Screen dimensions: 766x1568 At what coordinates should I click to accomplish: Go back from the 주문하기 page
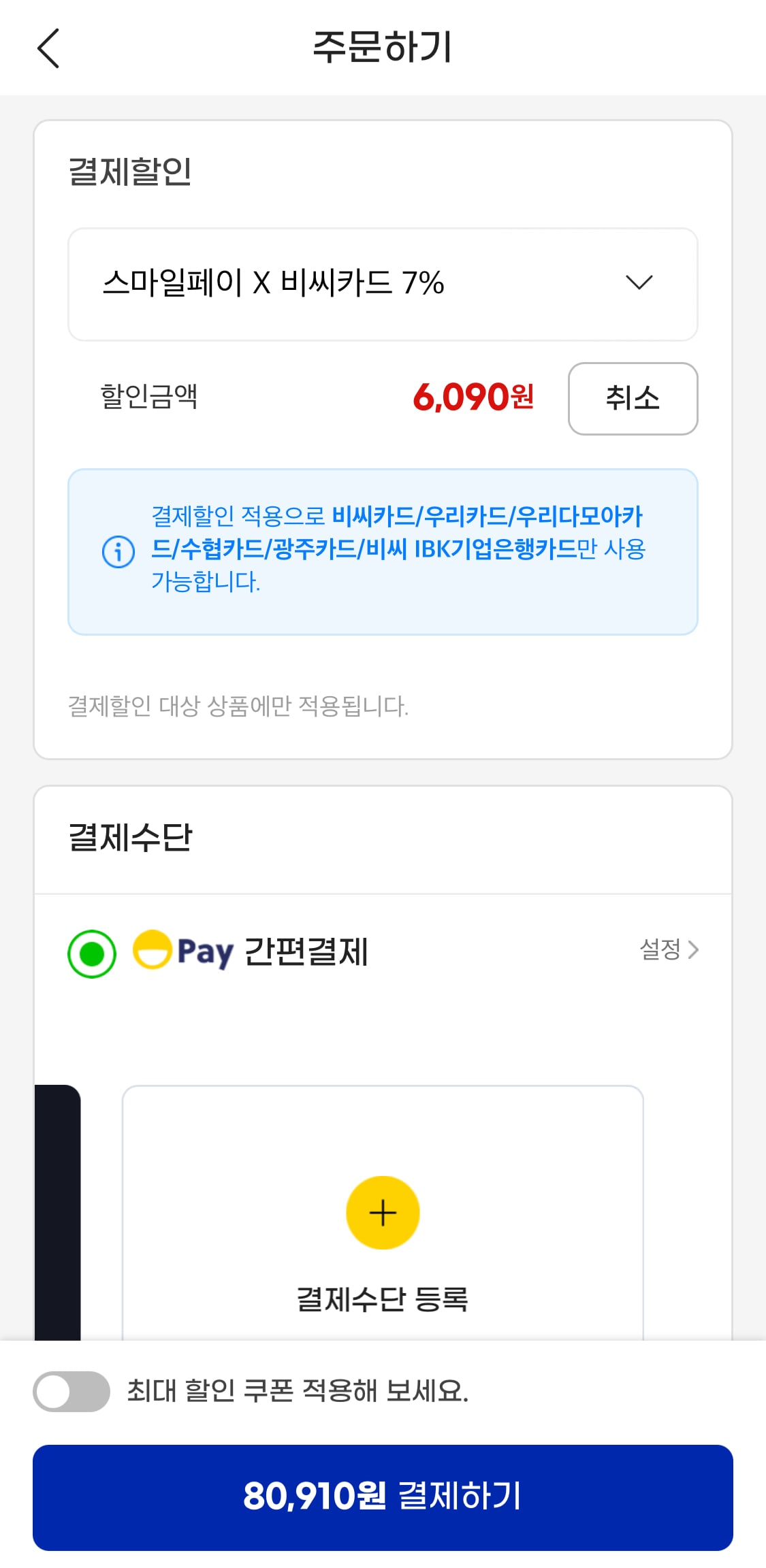coord(48,48)
